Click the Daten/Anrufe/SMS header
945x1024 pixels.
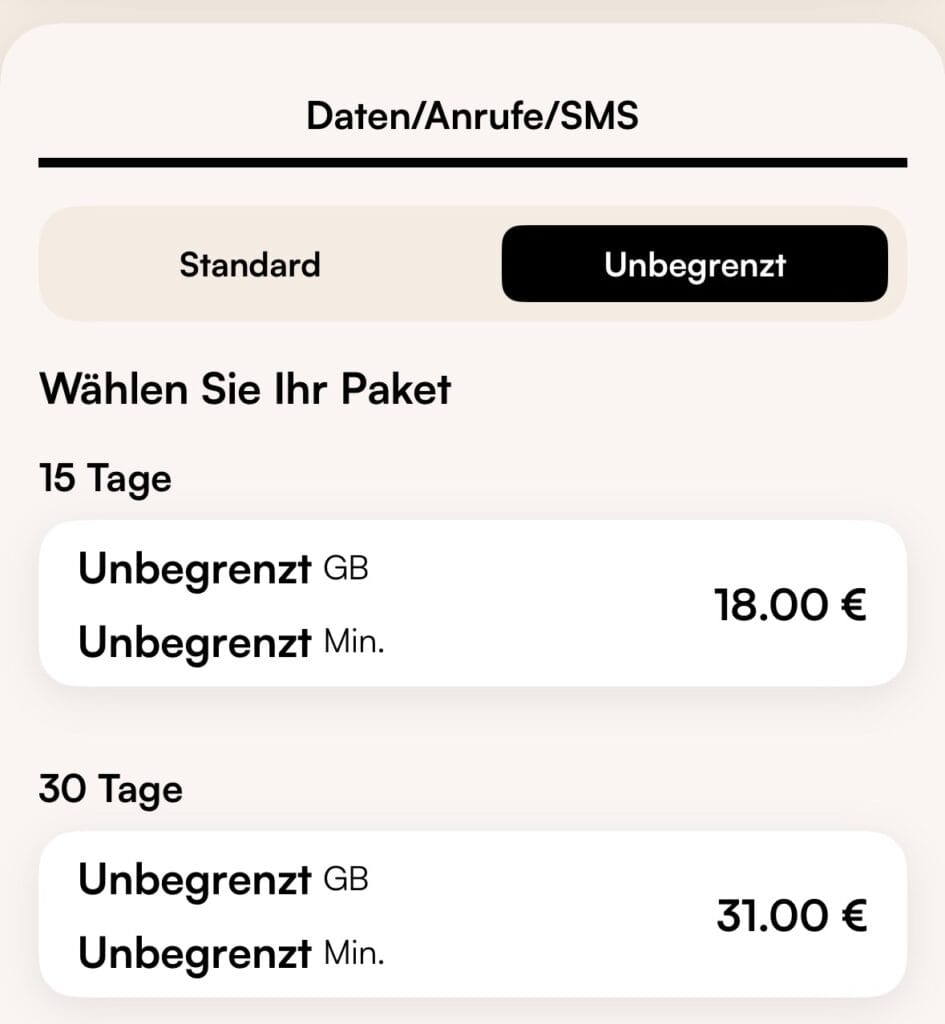pos(472,114)
